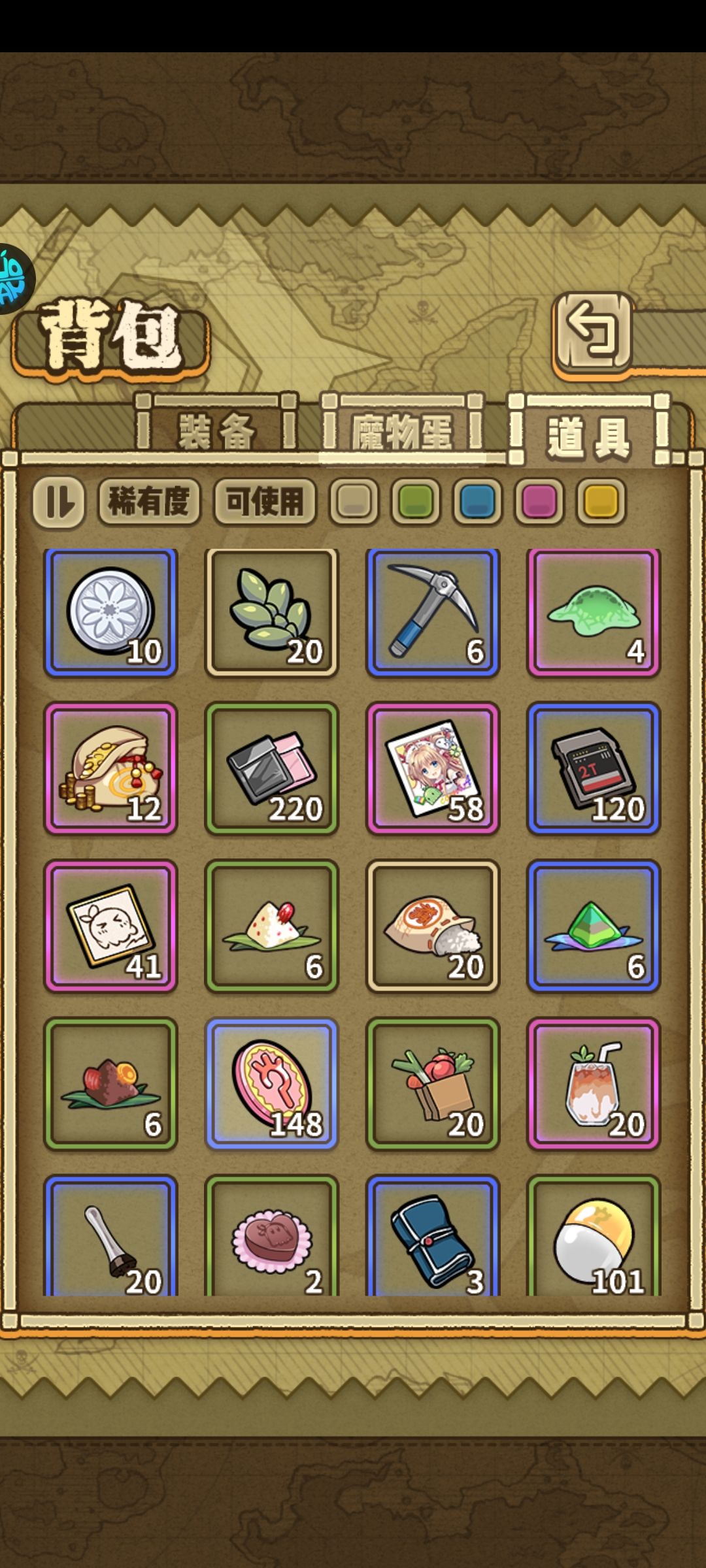Open the orange drink item
Viewport: 706px width, 1568px height.
[x=596, y=1083]
